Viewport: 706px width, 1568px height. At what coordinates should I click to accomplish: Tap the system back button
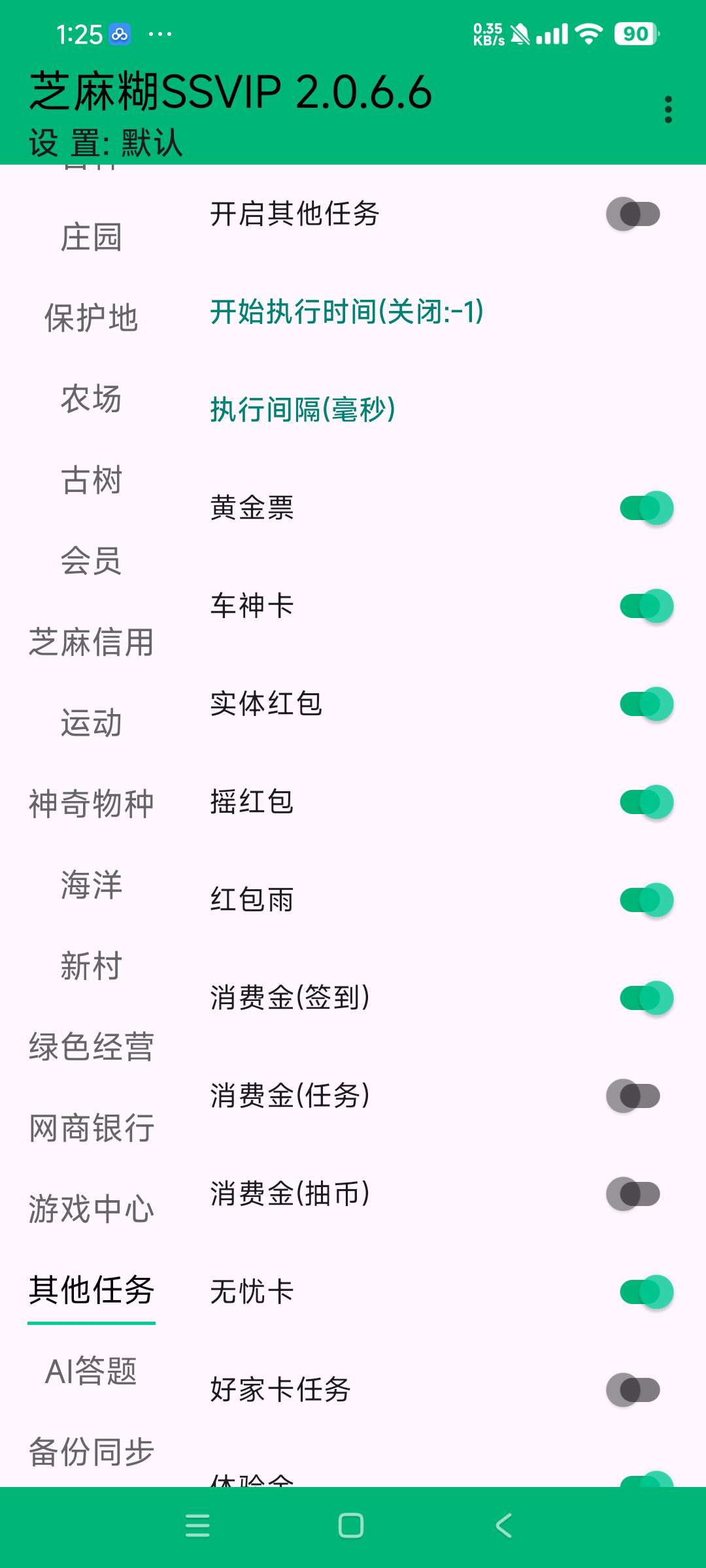click(x=503, y=1526)
